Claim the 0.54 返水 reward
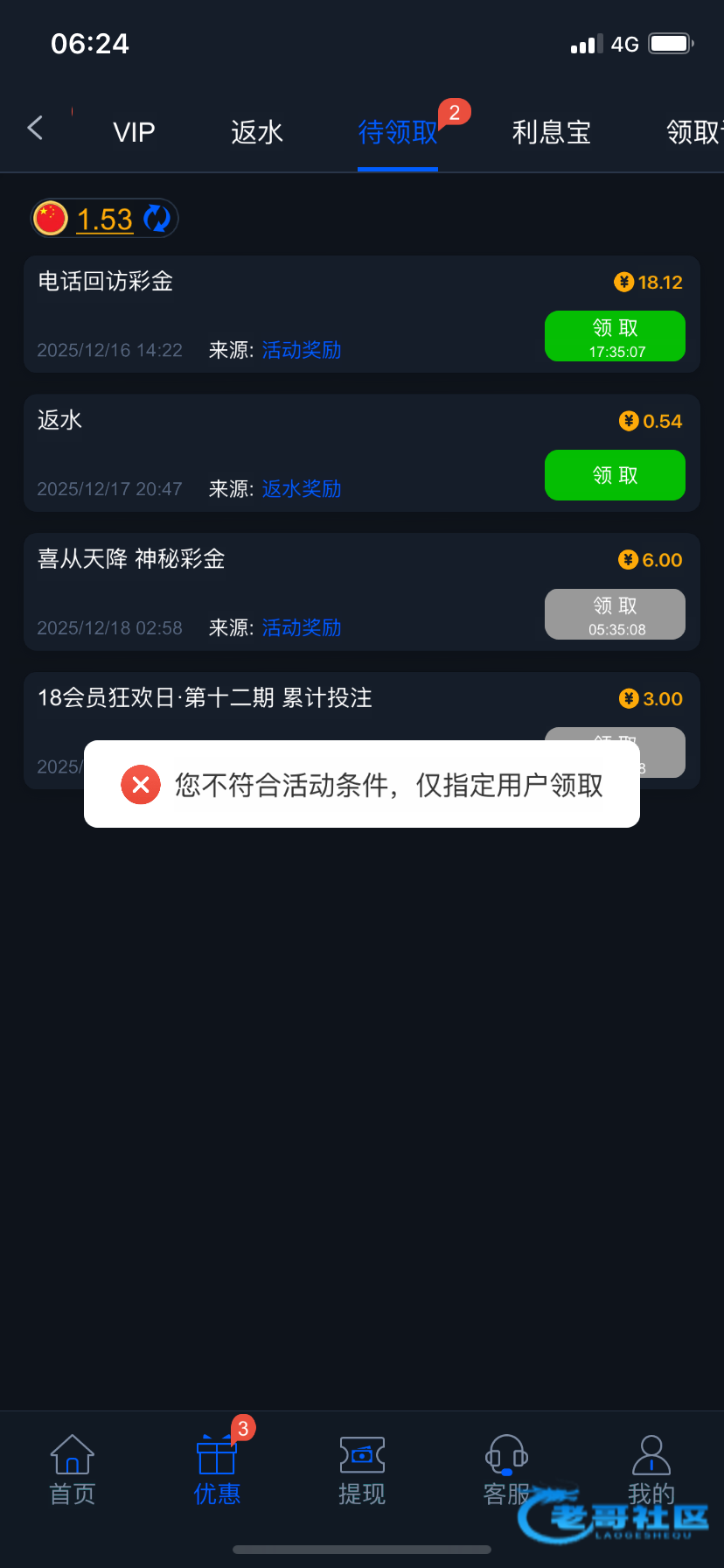Image resolution: width=724 pixels, height=1568 pixels. [x=615, y=475]
